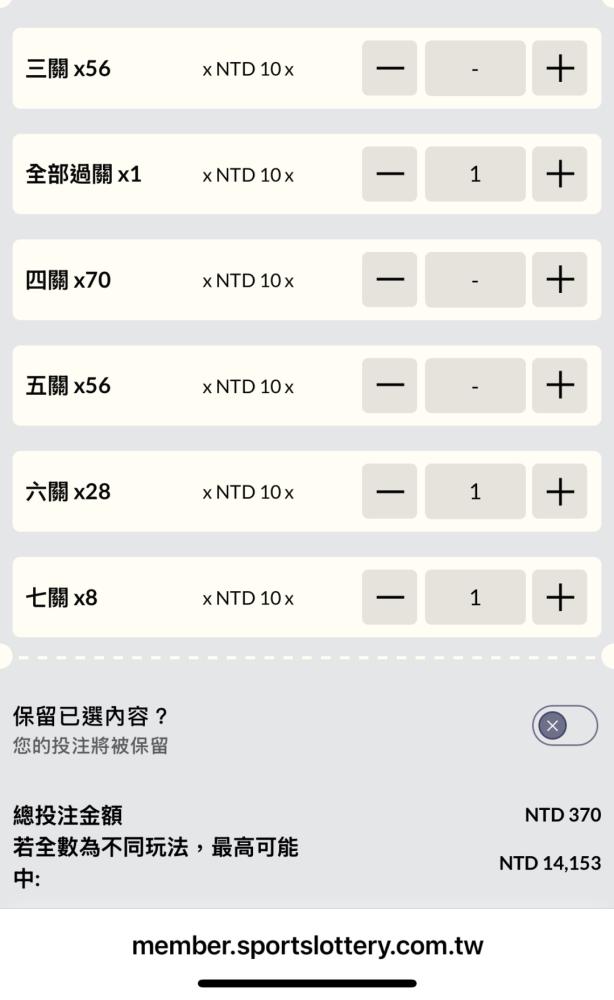The height and width of the screenshot is (1000, 614).
Task: Decrease the 三關 x56 bet multiplier
Action: pos(390,68)
